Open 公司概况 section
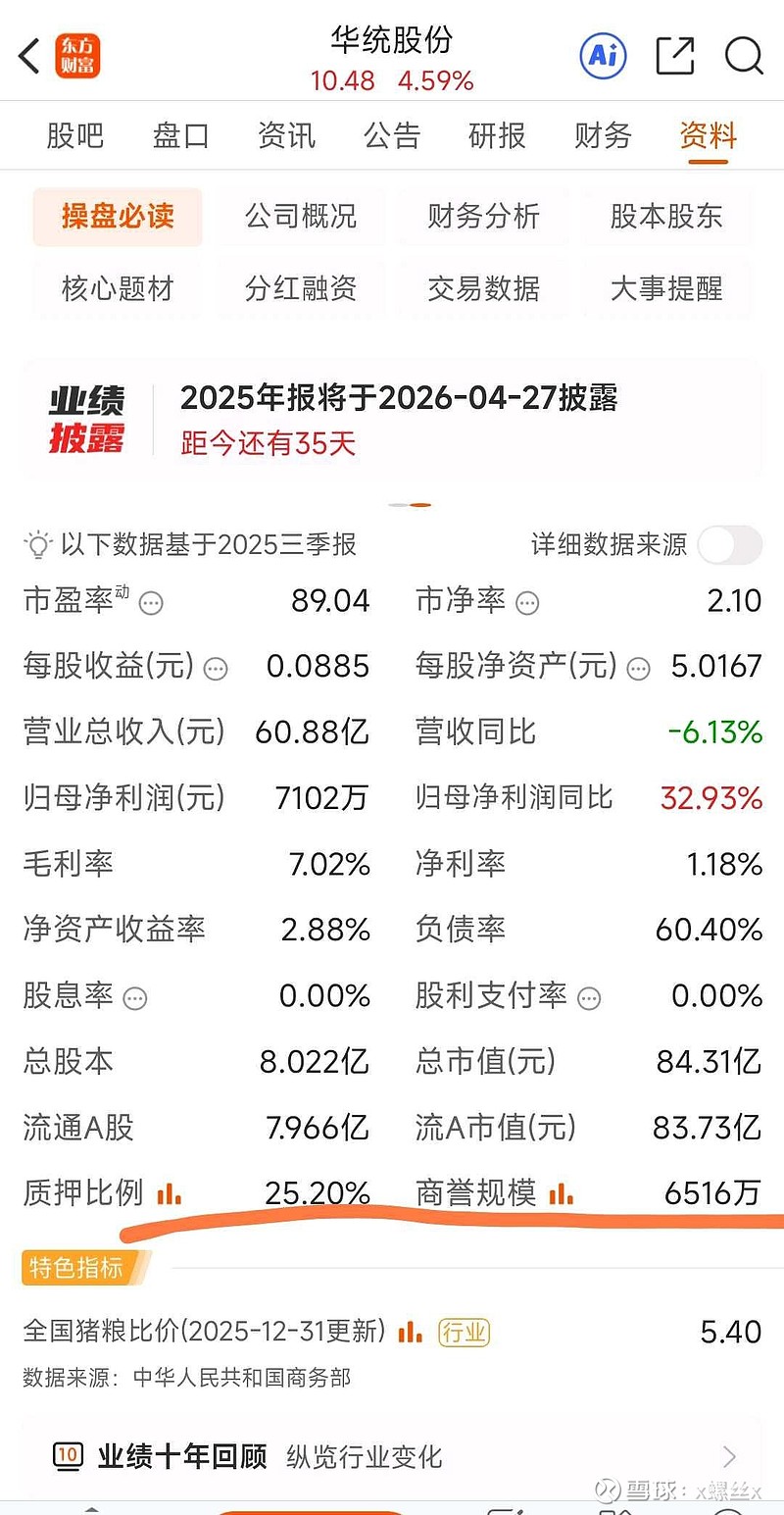Image resolution: width=784 pixels, height=1515 pixels. pyautogui.click(x=300, y=218)
